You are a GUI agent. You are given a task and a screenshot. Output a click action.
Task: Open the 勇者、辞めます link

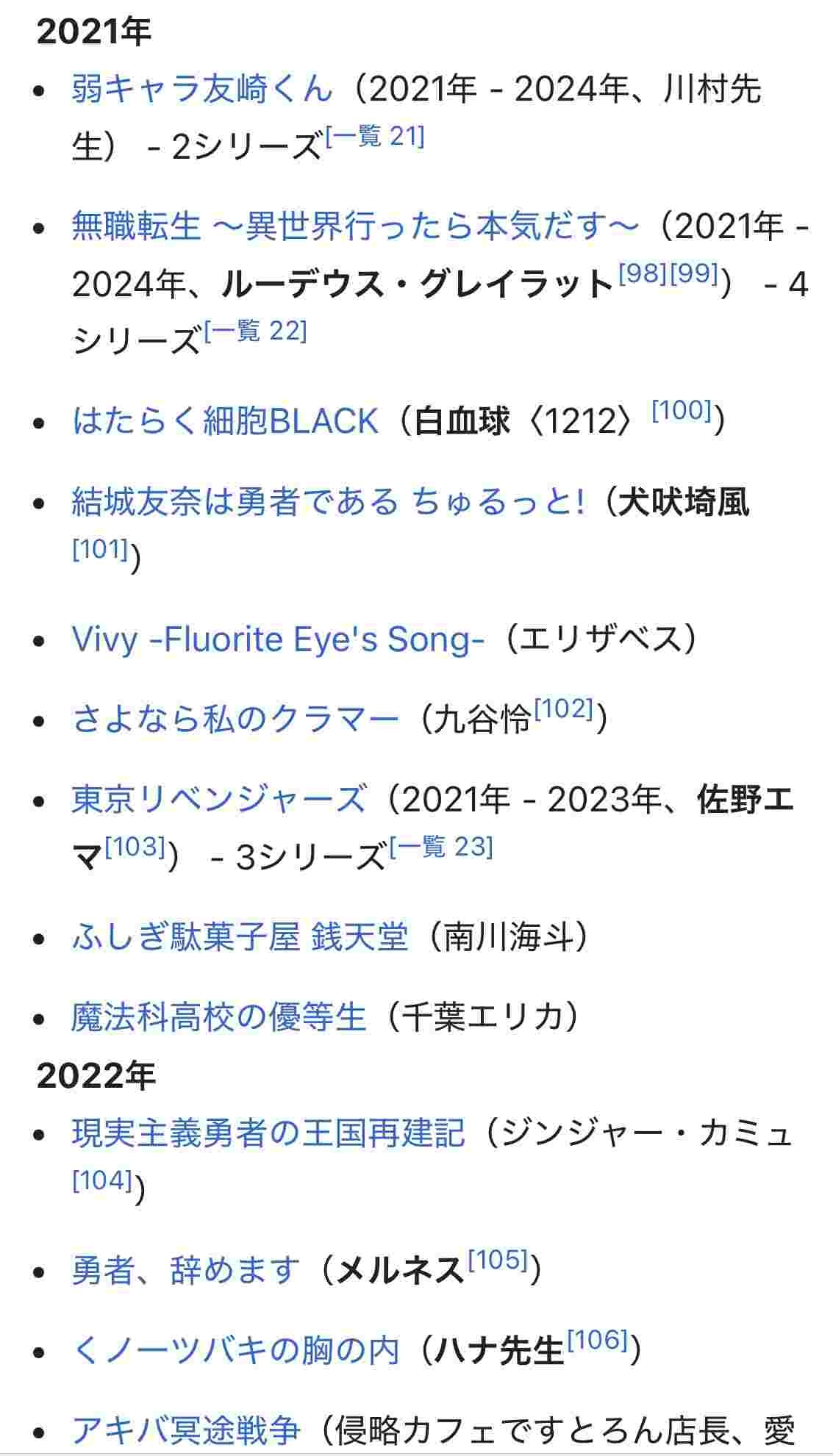(x=186, y=1270)
